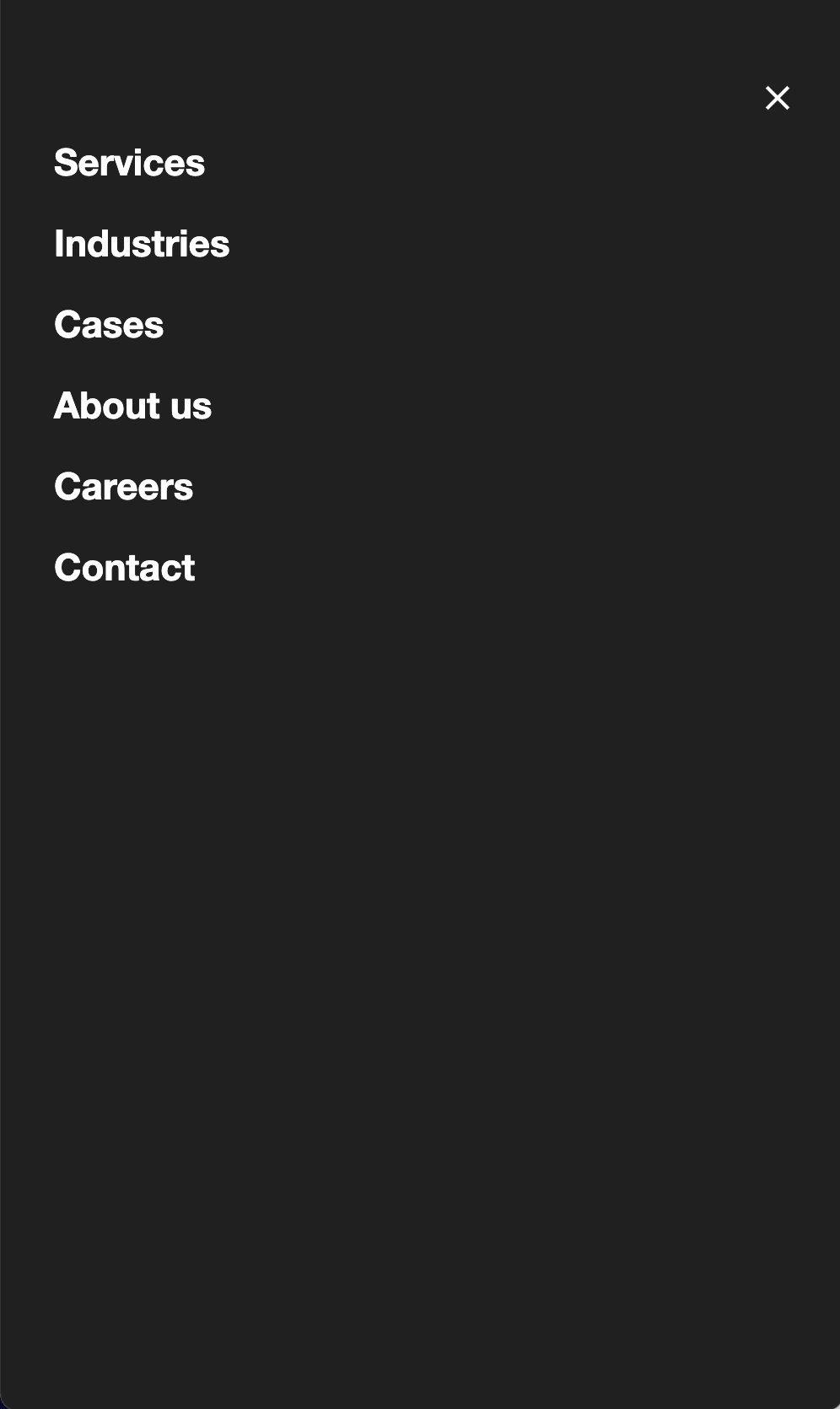
Task: Open Contact from the navigation
Action: 124,567
